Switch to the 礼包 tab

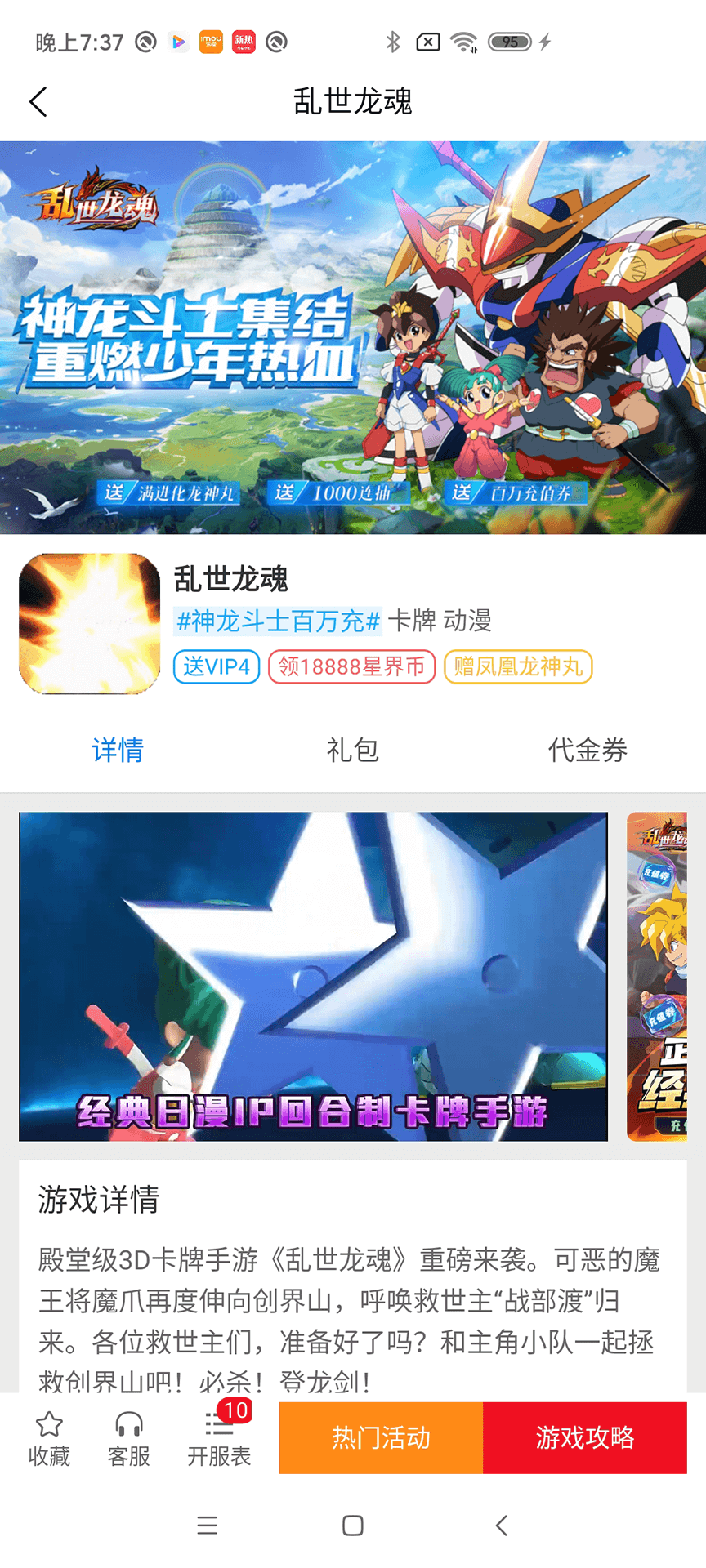tap(352, 749)
